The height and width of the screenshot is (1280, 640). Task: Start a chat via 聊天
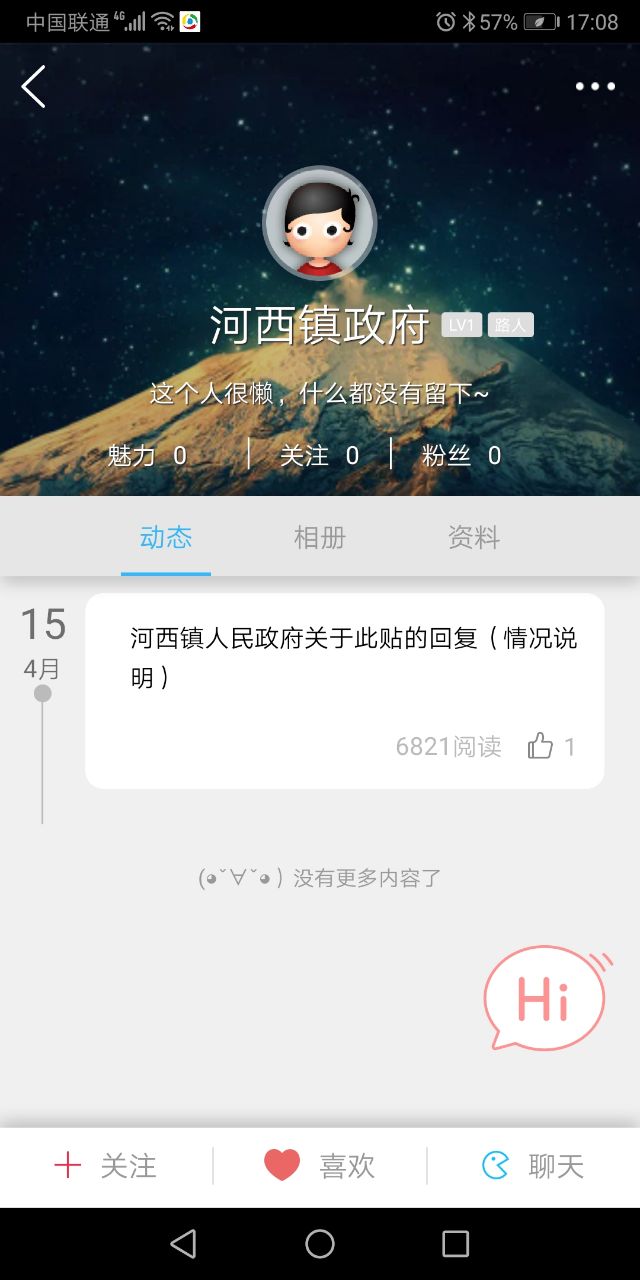[x=533, y=1166]
